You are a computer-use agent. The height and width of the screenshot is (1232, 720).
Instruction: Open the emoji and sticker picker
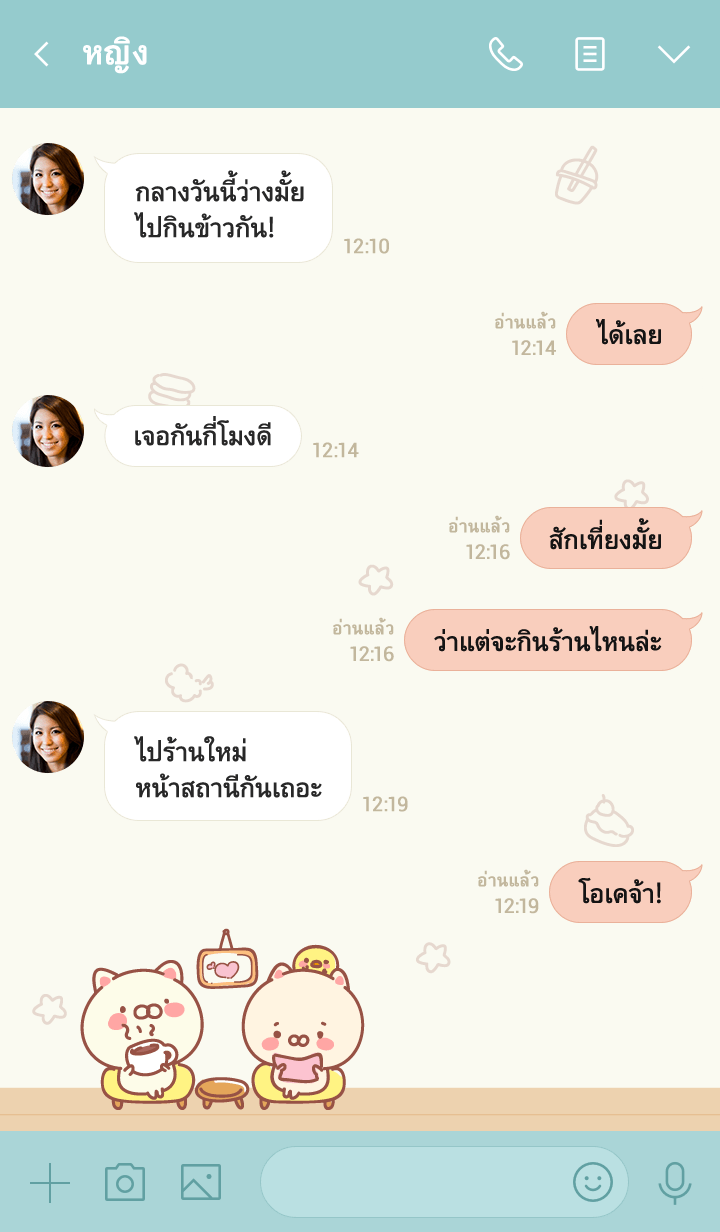coord(592,1183)
